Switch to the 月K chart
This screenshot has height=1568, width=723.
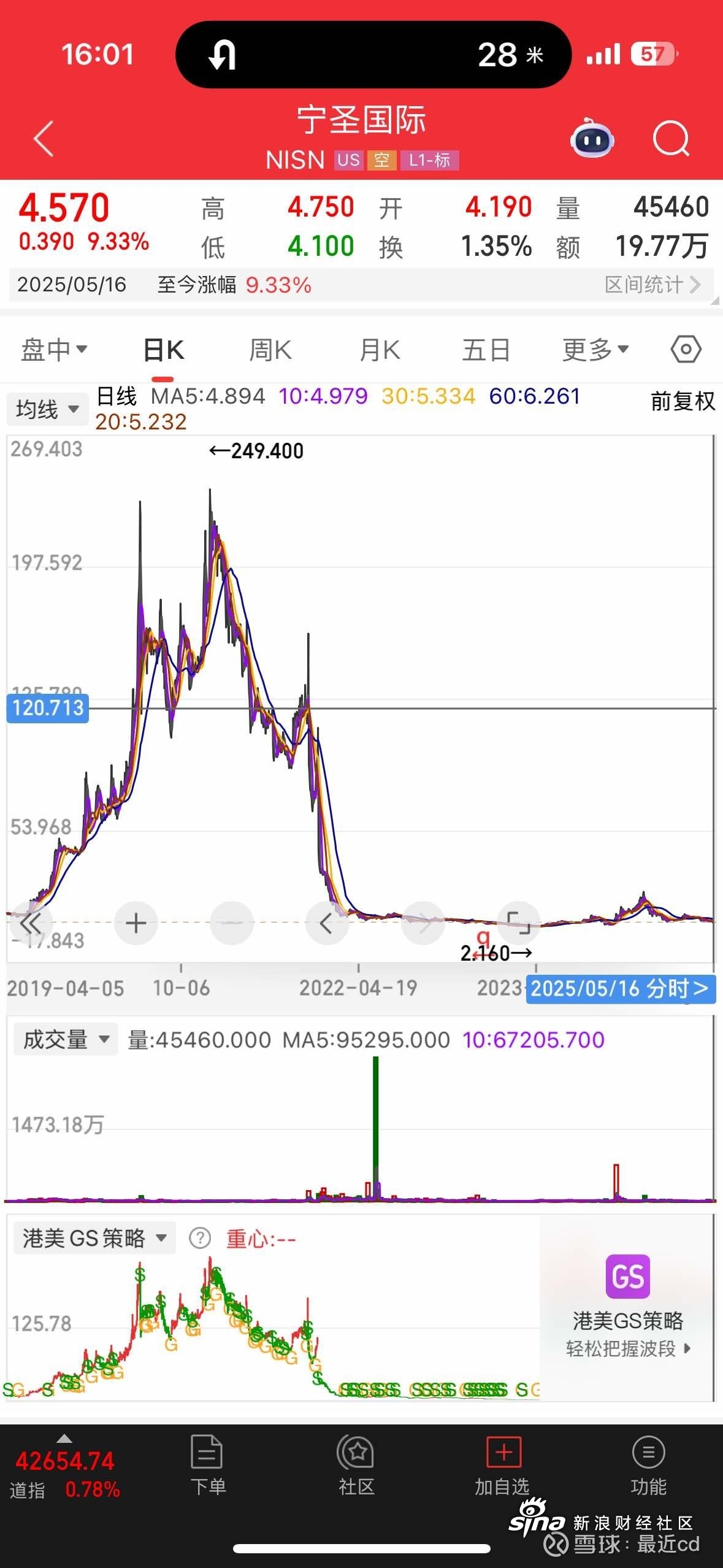(x=380, y=350)
